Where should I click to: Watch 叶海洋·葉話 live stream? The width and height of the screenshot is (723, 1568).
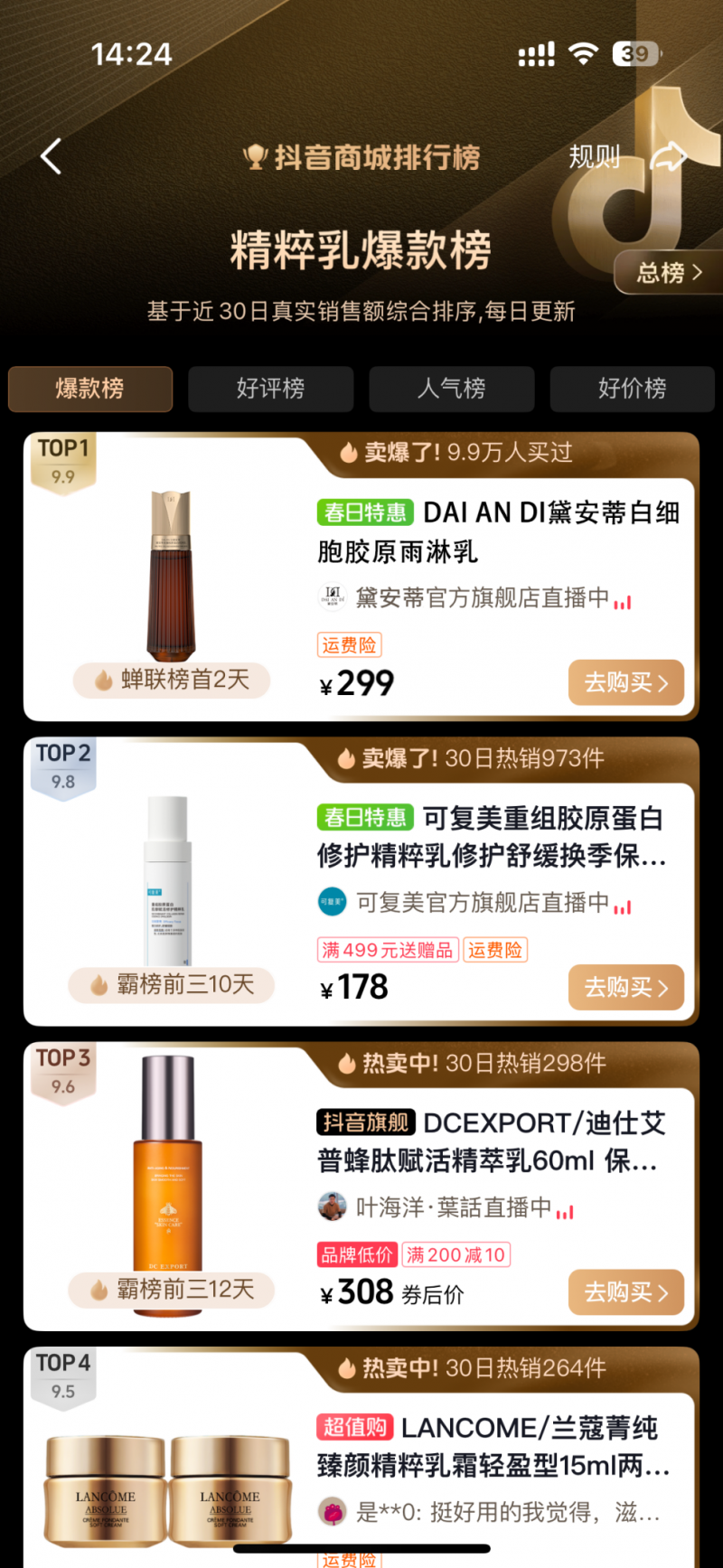(x=453, y=1207)
